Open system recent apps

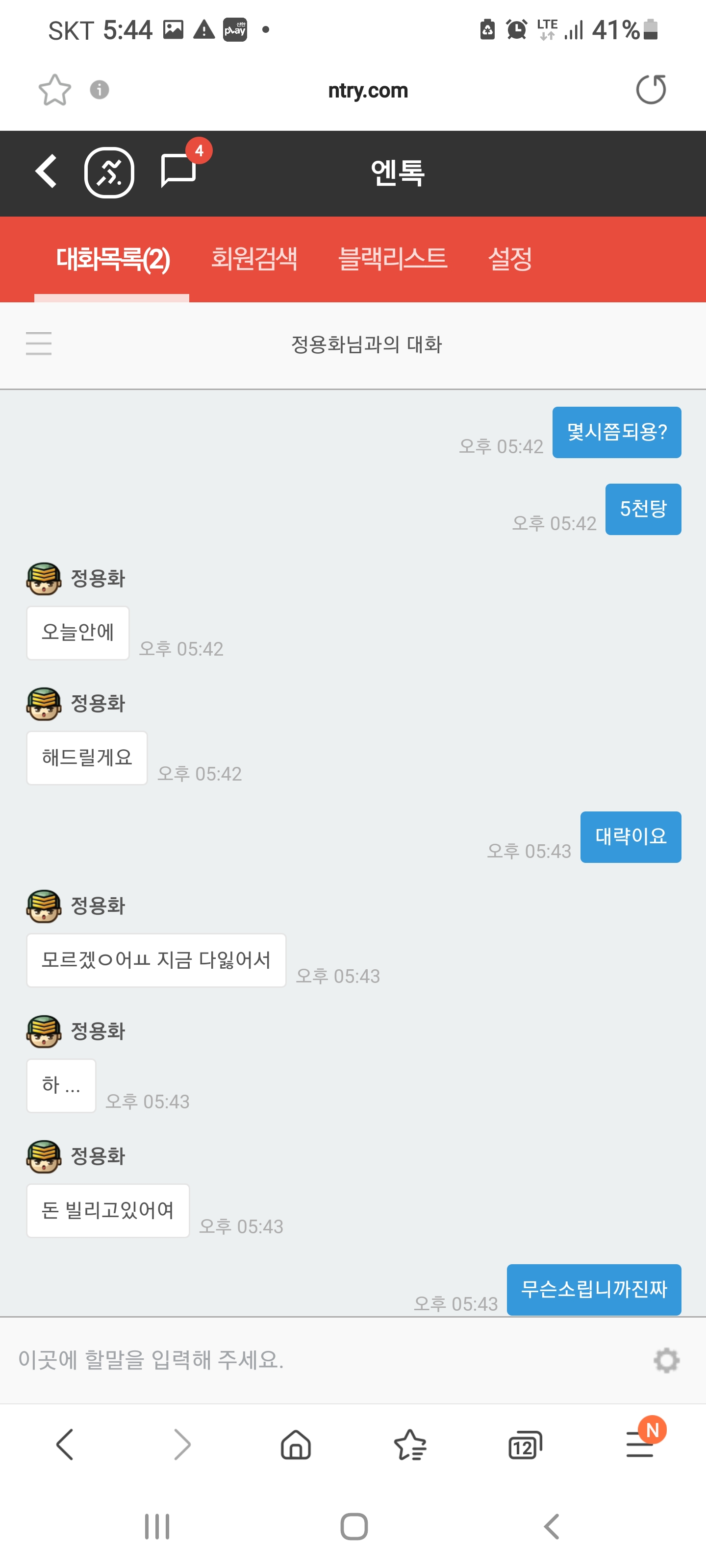pos(157,1527)
